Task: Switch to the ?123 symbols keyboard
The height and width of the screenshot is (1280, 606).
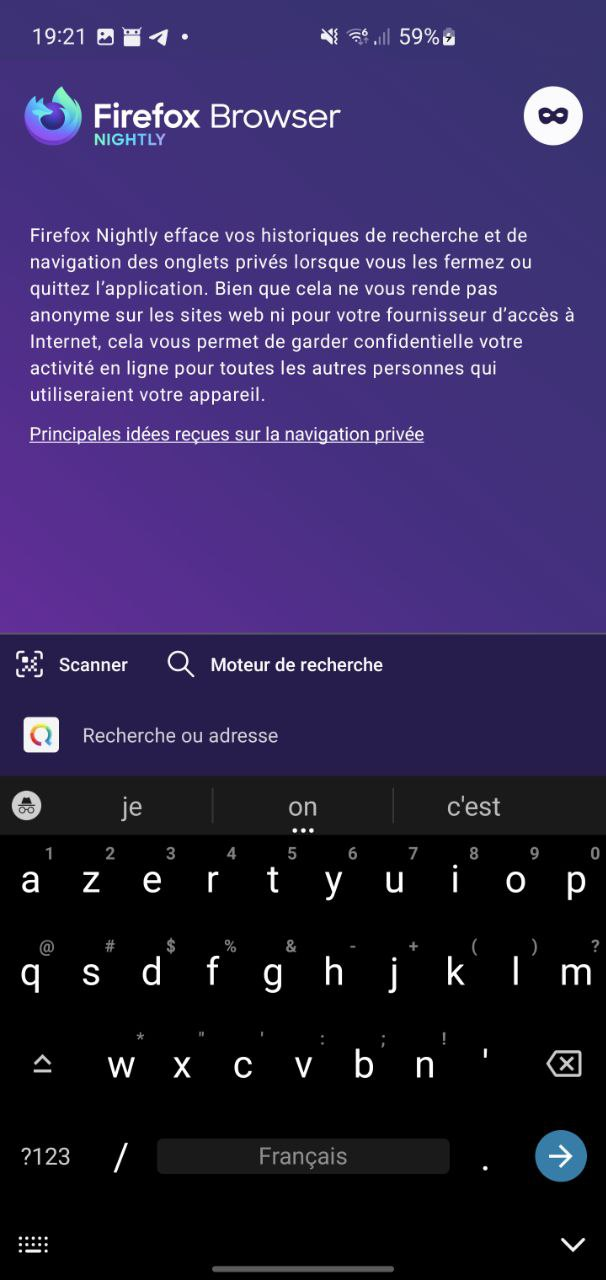Action: [46, 1157]
